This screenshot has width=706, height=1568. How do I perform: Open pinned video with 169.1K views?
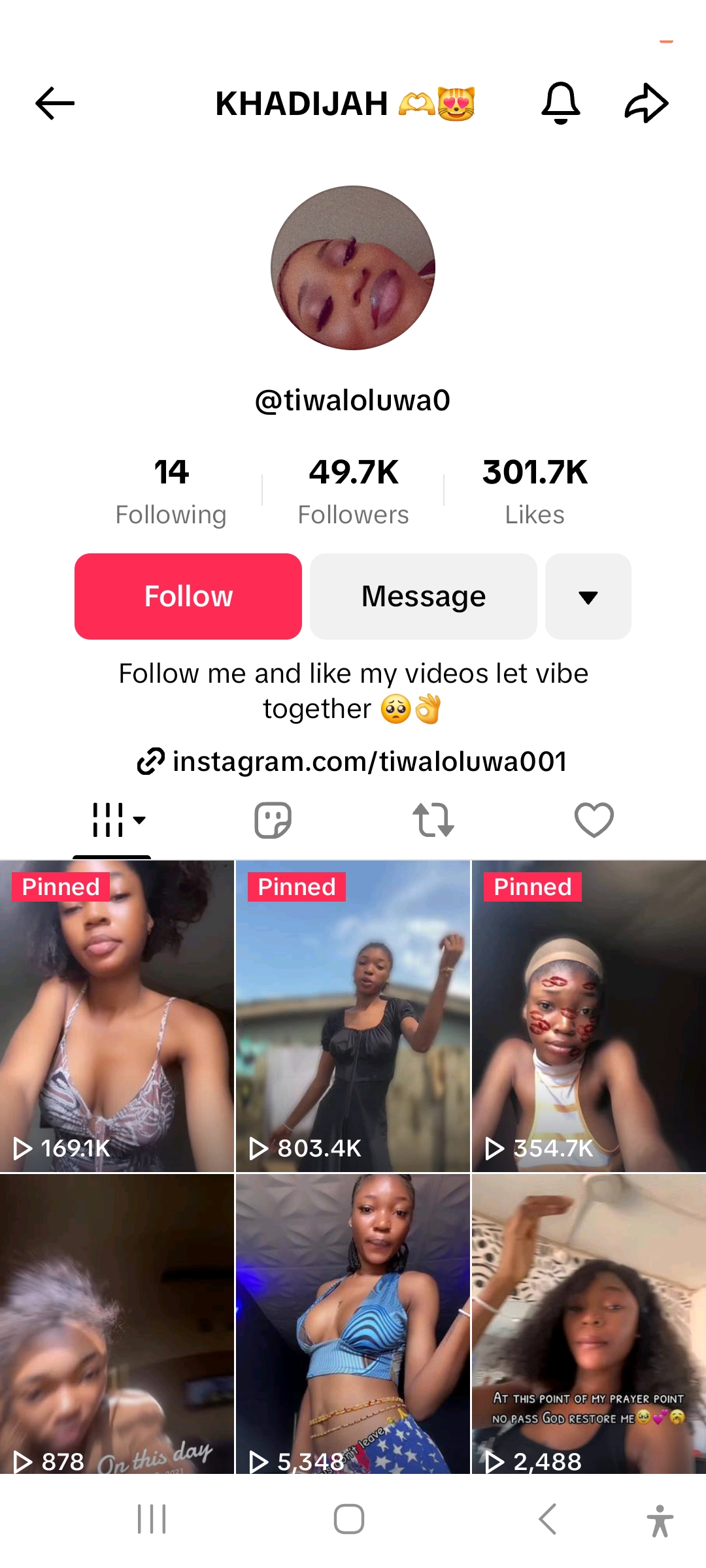(117, 1016)
